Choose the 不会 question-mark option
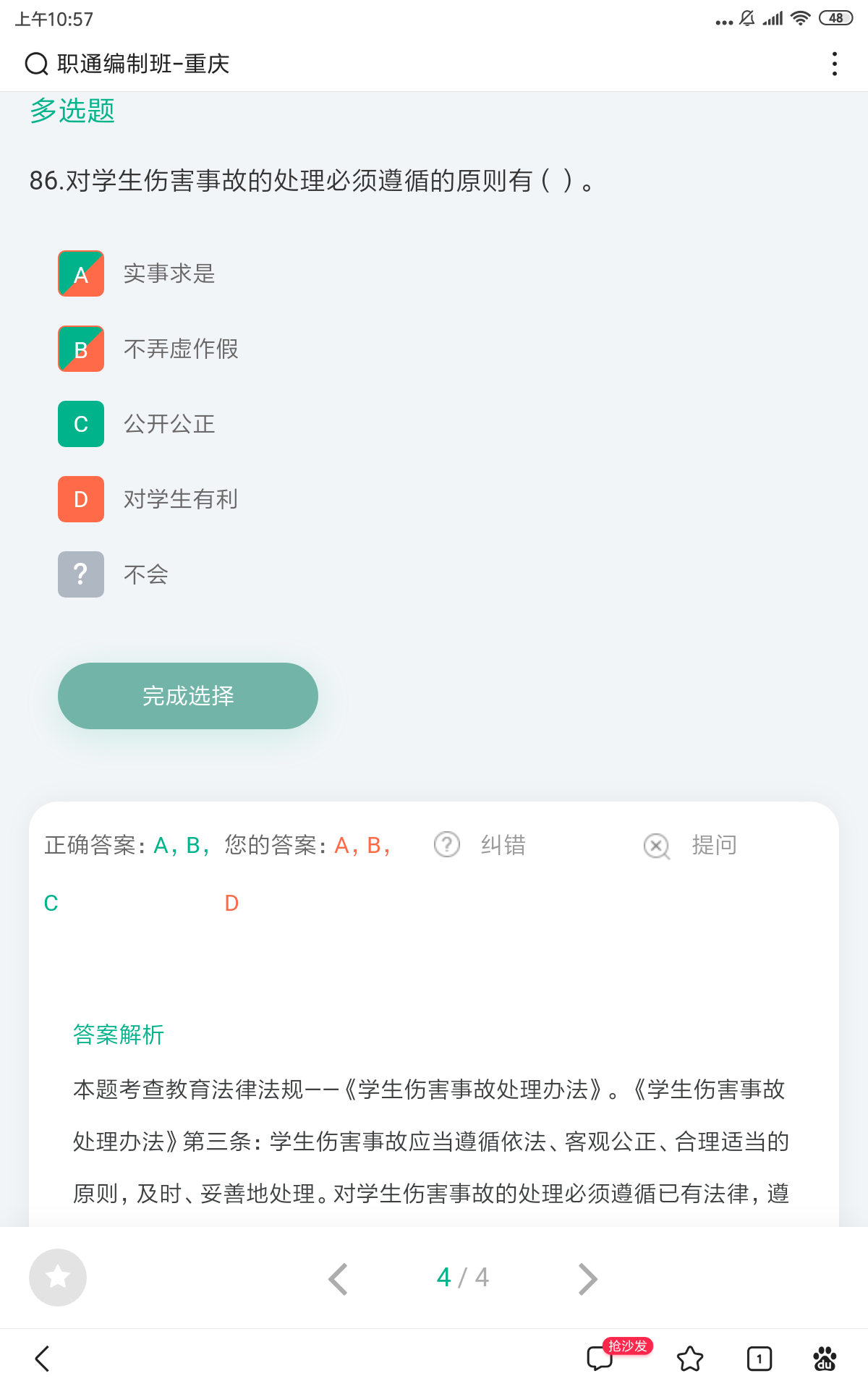Screen dimensions: 868x1389 [114, 574]
